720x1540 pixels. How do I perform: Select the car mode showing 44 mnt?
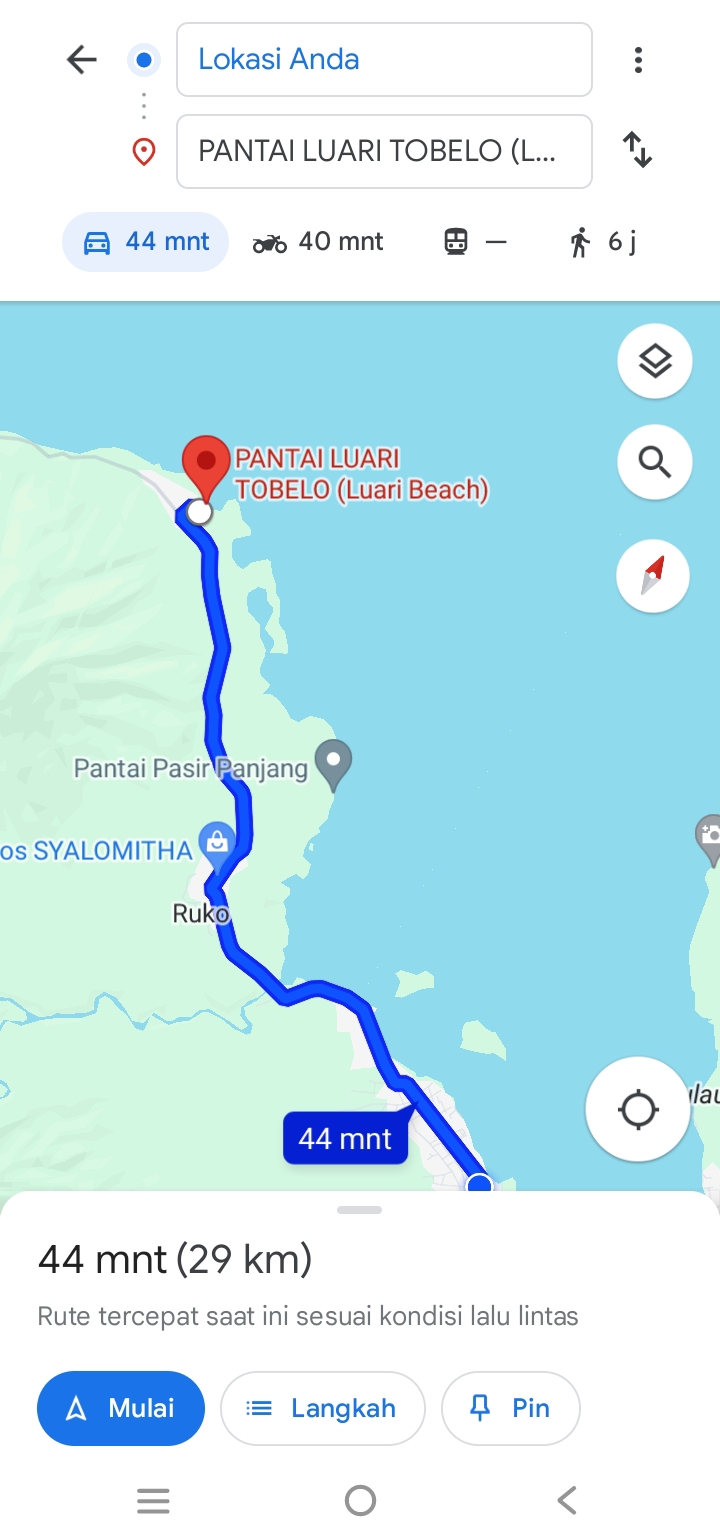146,242
